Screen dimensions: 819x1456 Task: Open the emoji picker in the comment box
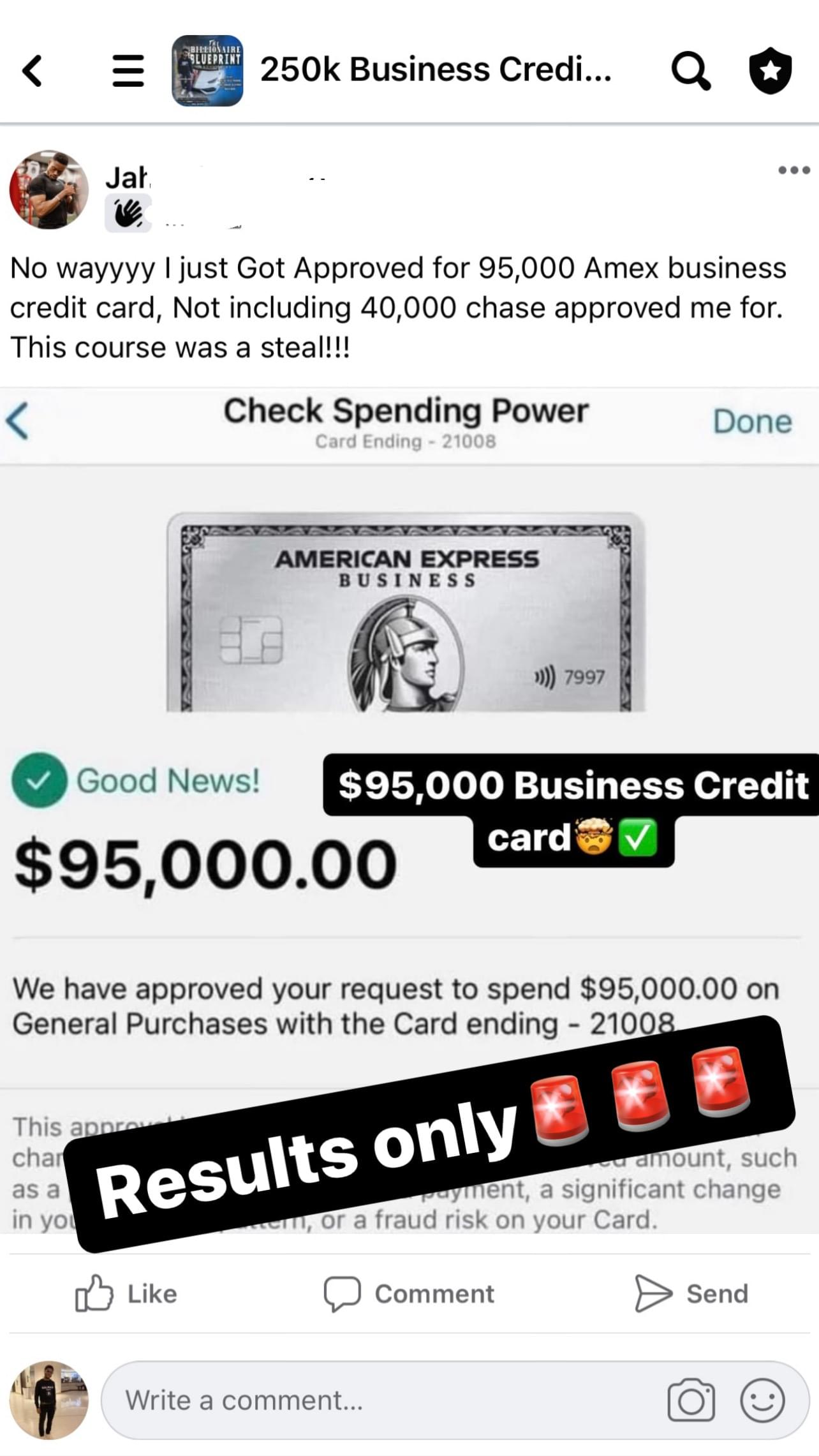tap(762, 1400)
